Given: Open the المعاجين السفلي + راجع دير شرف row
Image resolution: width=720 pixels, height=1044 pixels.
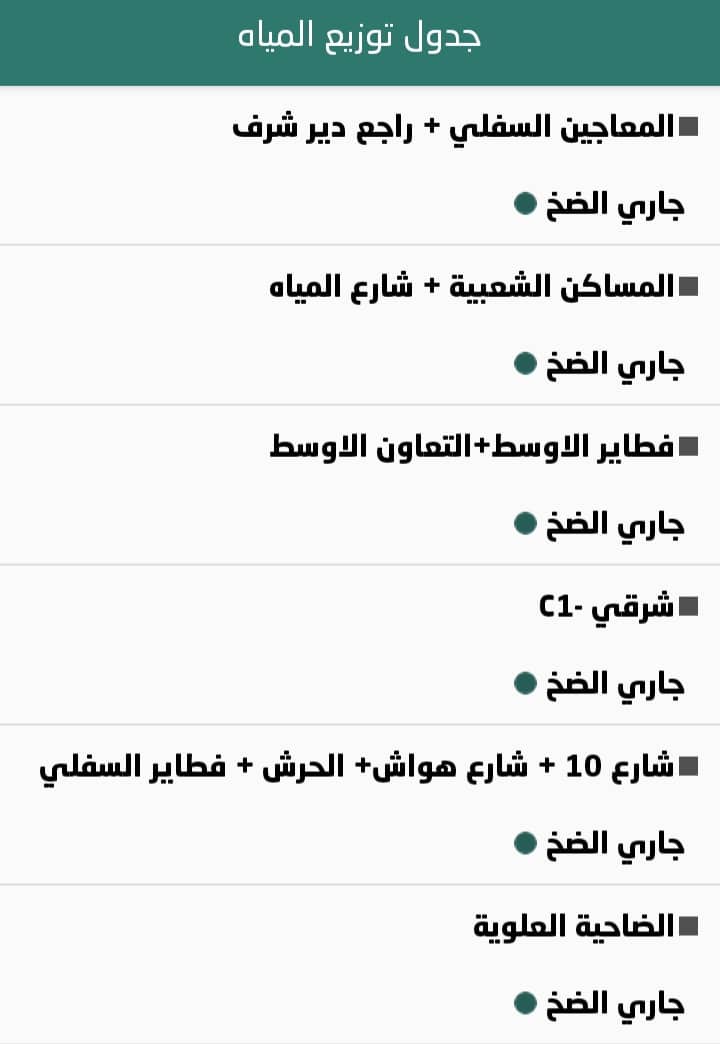Looking at the screenshot, I should 455,128.
